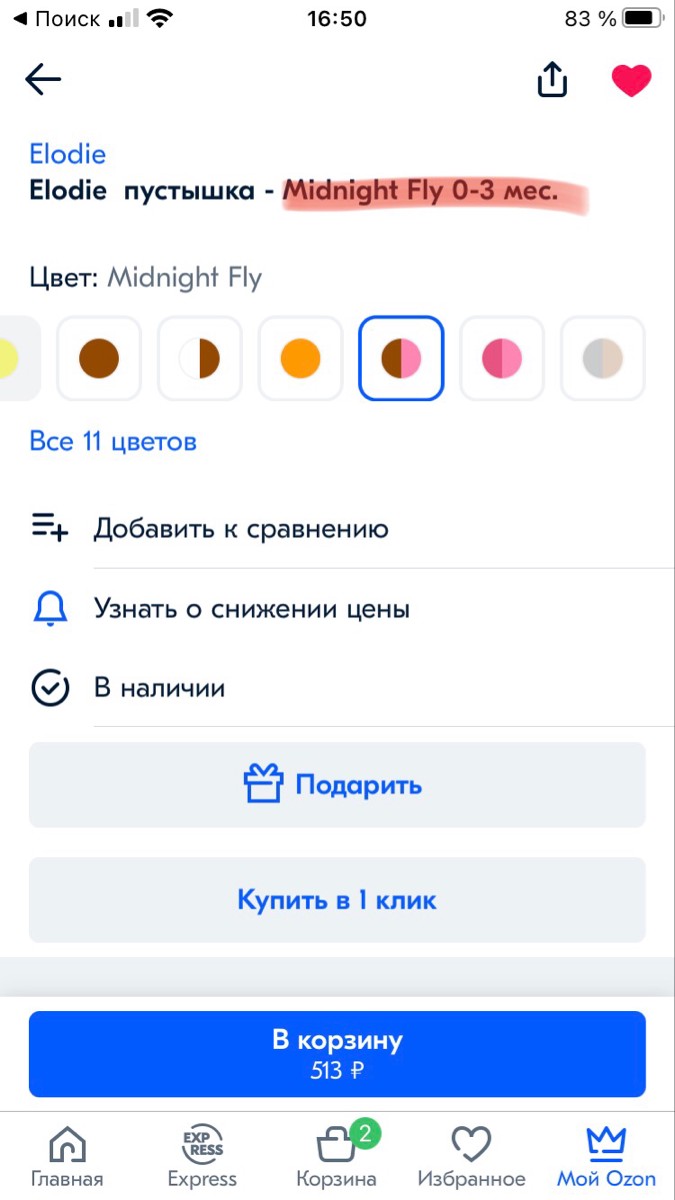Open Все 11 цветов link
This screenshot has height=1200, width=675.
click(113, 441)
